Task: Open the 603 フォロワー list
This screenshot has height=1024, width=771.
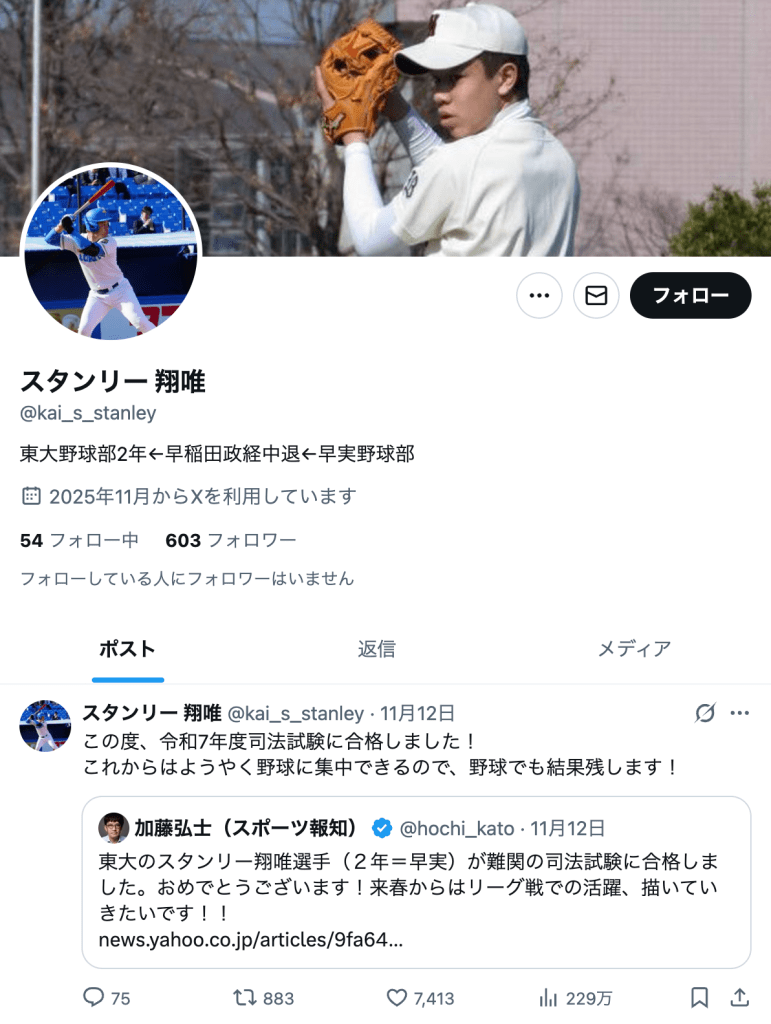Action: 231,541
